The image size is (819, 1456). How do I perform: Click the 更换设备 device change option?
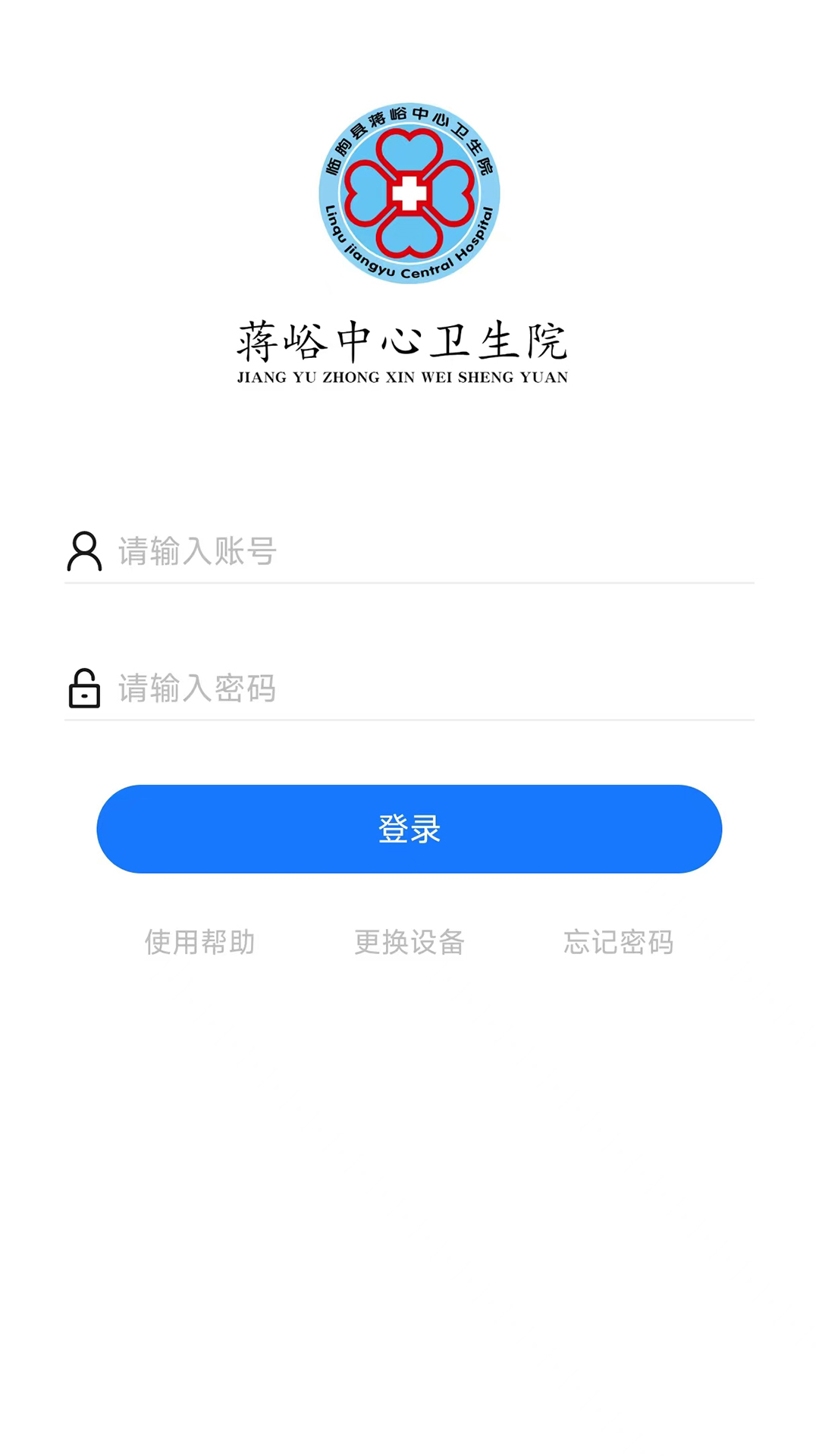pyautogui.click(x=409, y=942)
